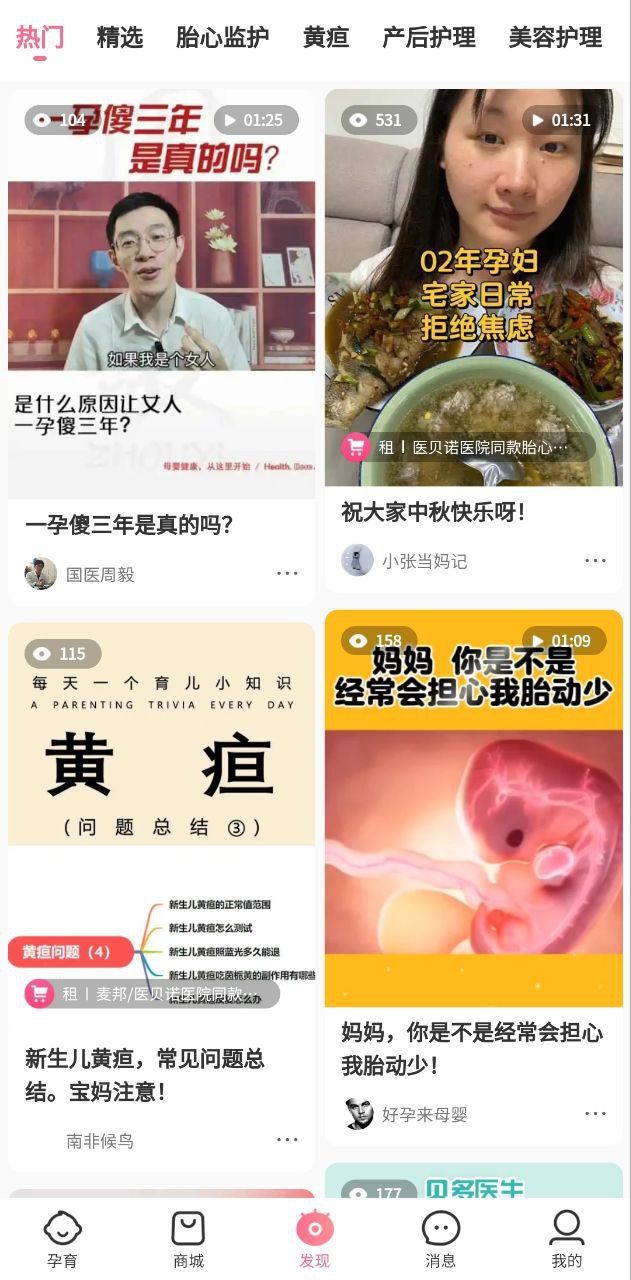Switch to the 精选 tab

coord(120,38)
